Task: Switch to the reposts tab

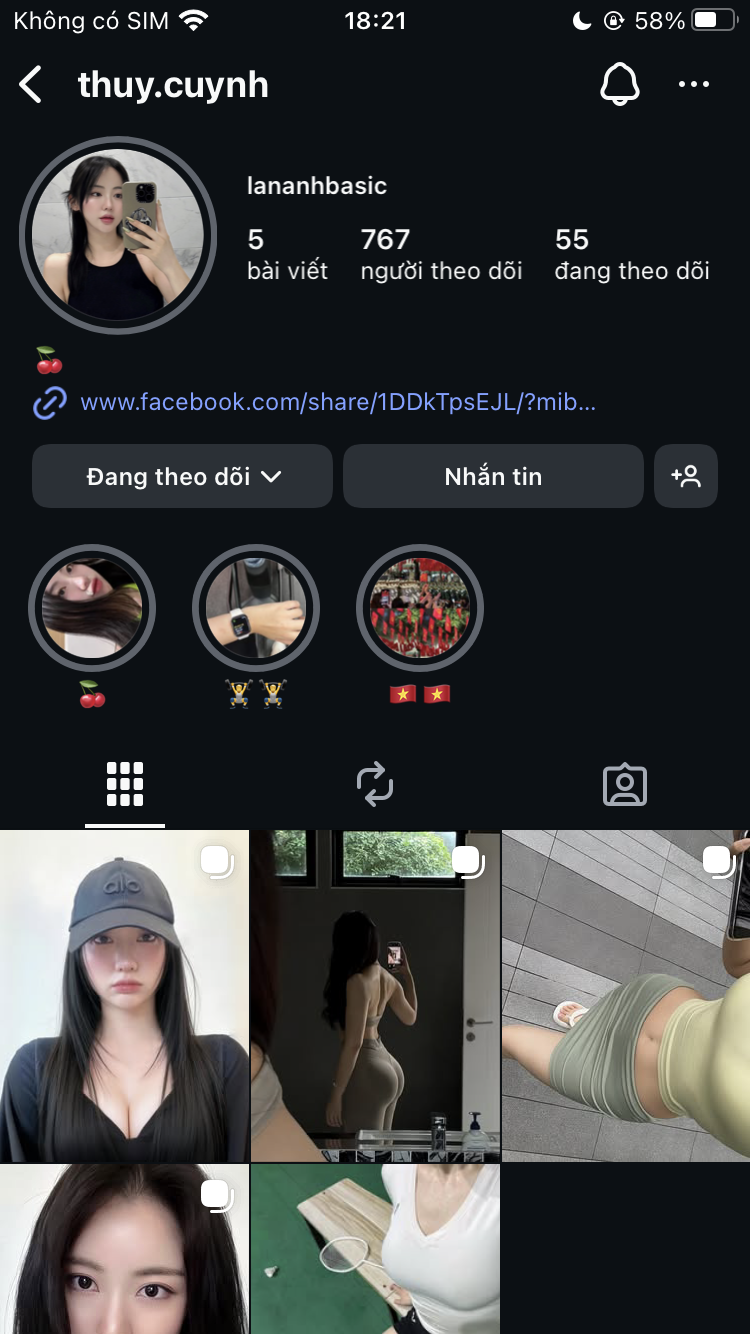Action: pyautogui.click(x=375, y=785)
